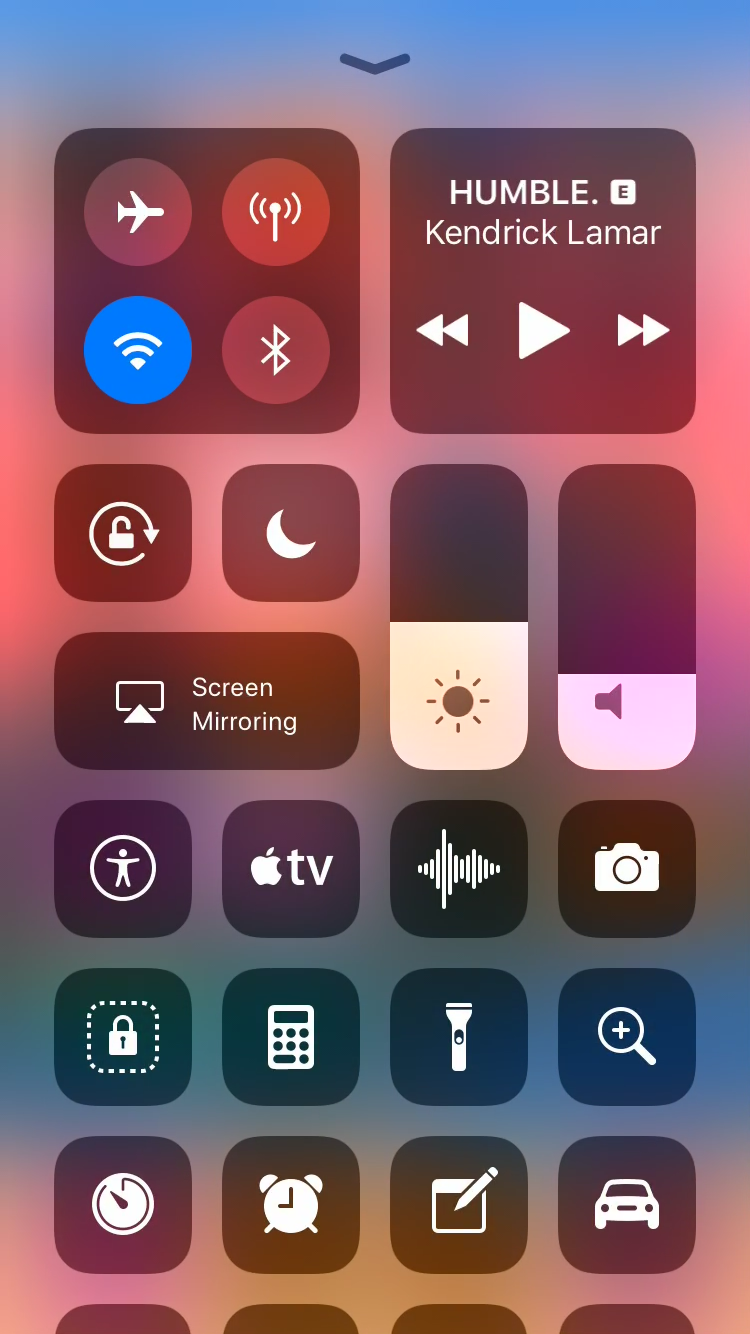Viewport: 750px width, 1334px height.
Task: Turn off Wi-Fi
Action: point(138,350)
